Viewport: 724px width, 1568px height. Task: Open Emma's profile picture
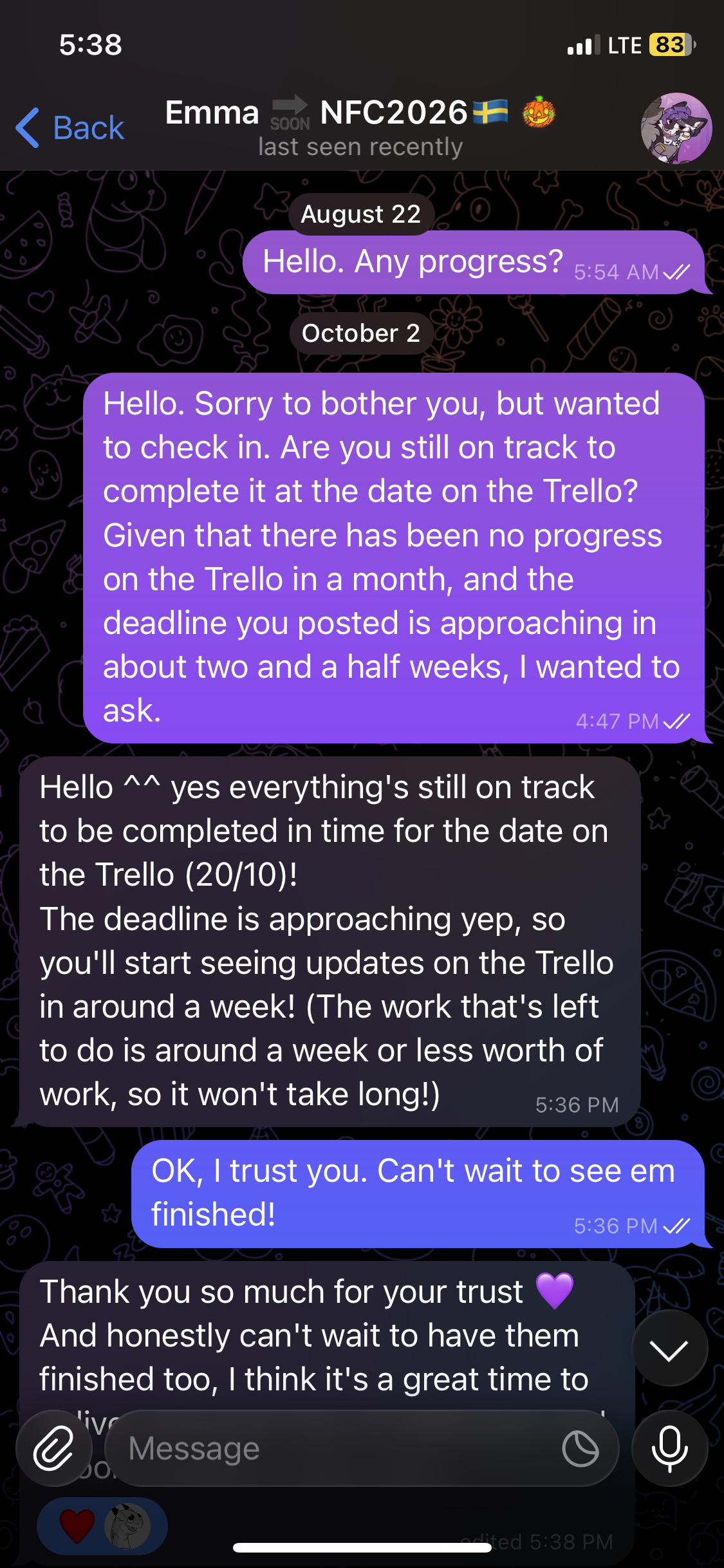676,128
